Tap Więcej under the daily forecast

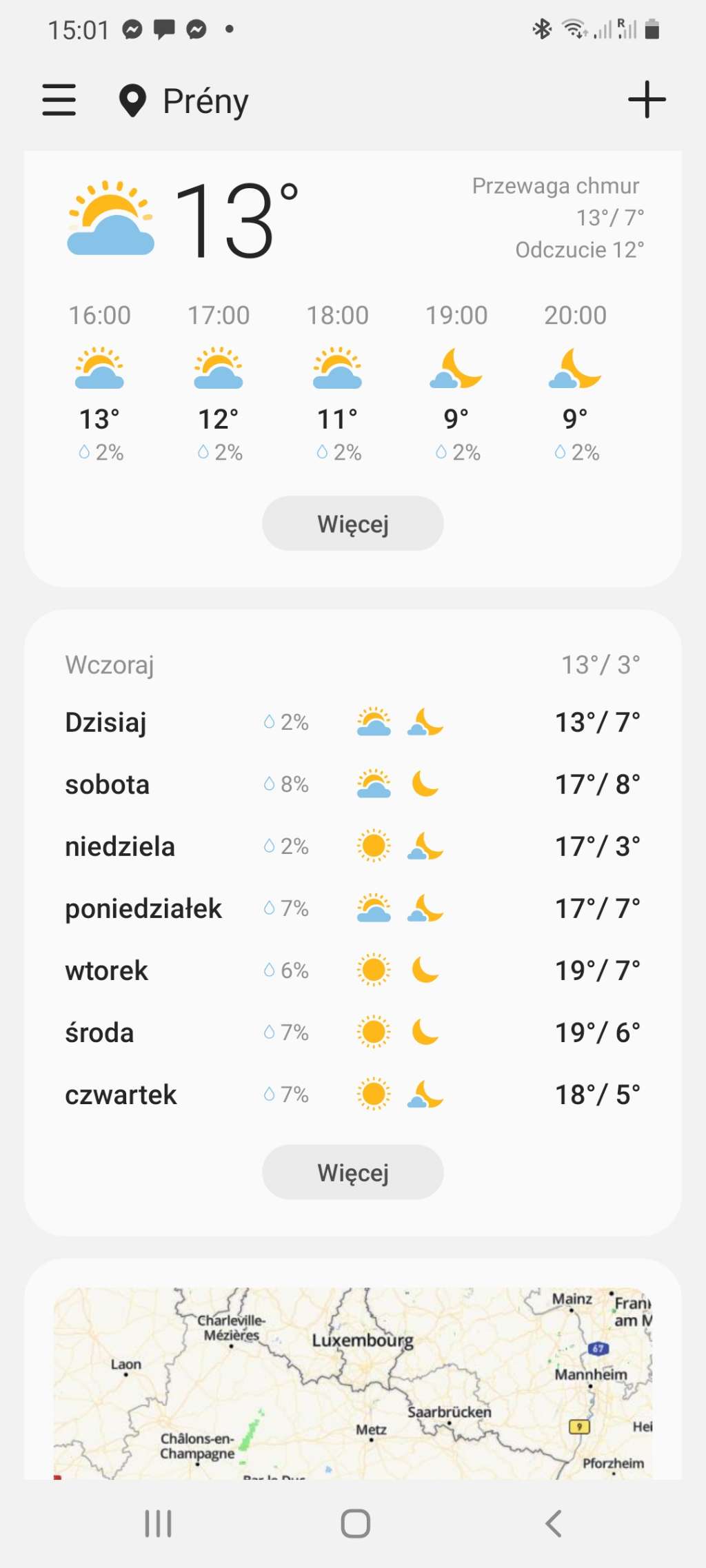[x=352, y=1172]
